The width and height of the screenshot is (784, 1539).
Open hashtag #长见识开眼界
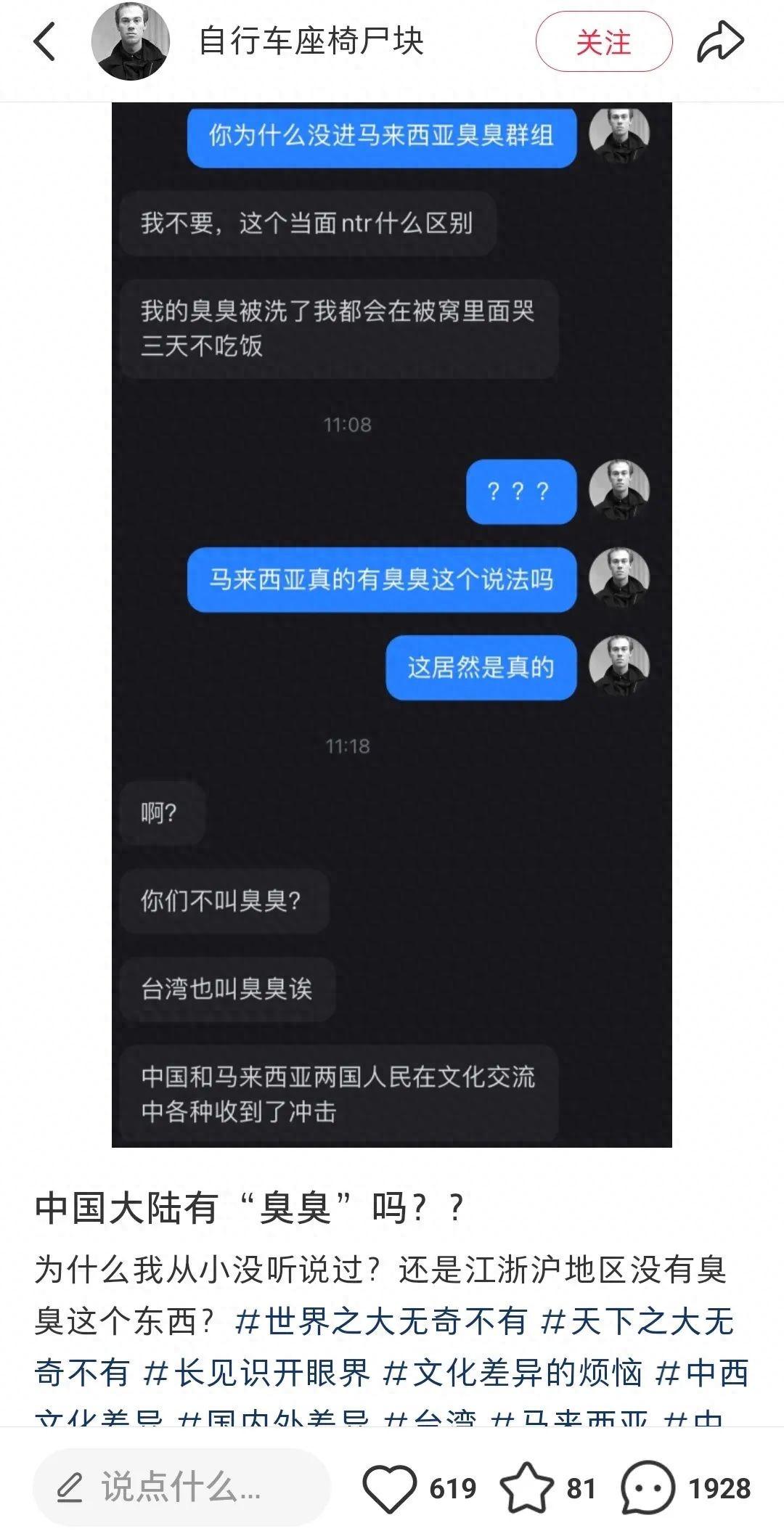point(257,1373)
